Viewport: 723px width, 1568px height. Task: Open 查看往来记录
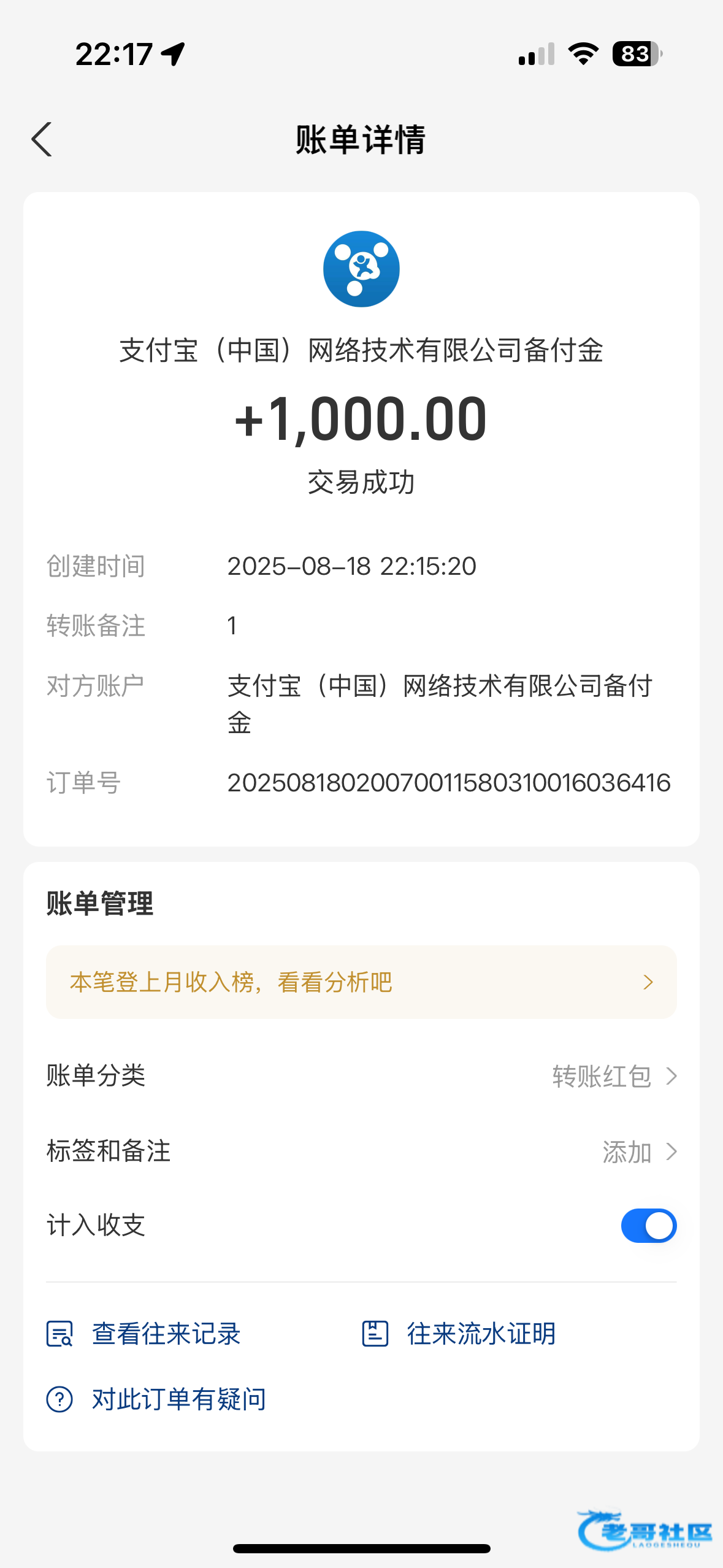145,1334
